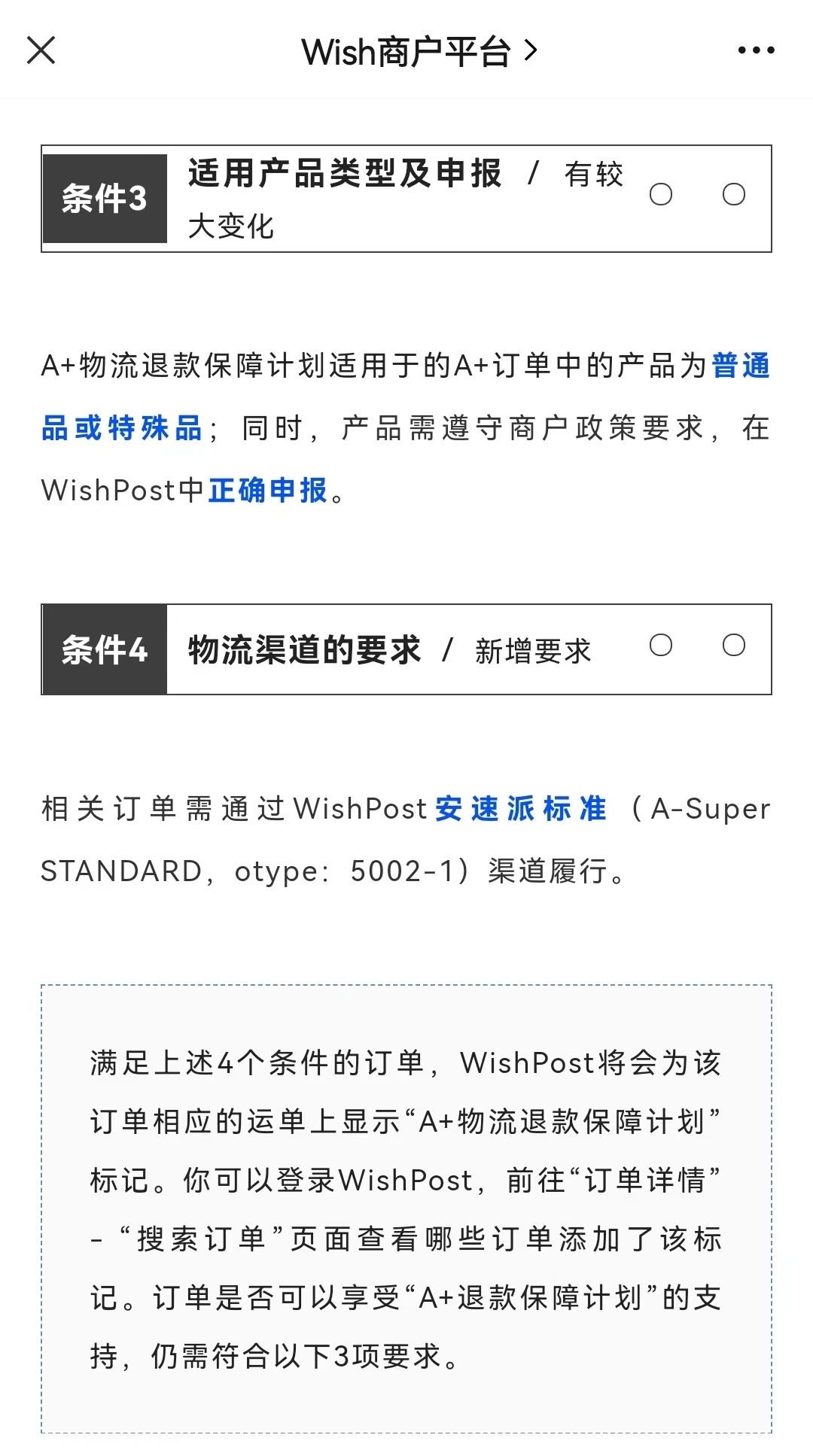Click the 条件3 header label
Viewport: 813px width, 1456px height.
coord(105,199)
